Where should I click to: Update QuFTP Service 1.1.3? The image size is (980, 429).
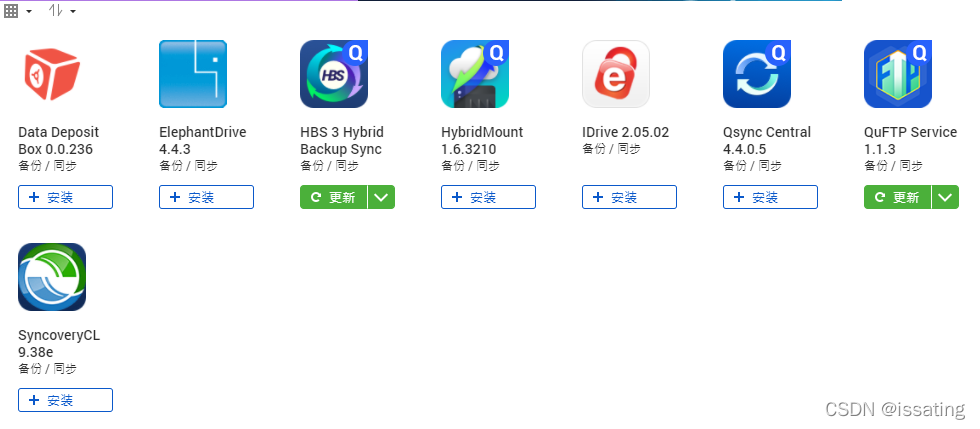point(897,198)
